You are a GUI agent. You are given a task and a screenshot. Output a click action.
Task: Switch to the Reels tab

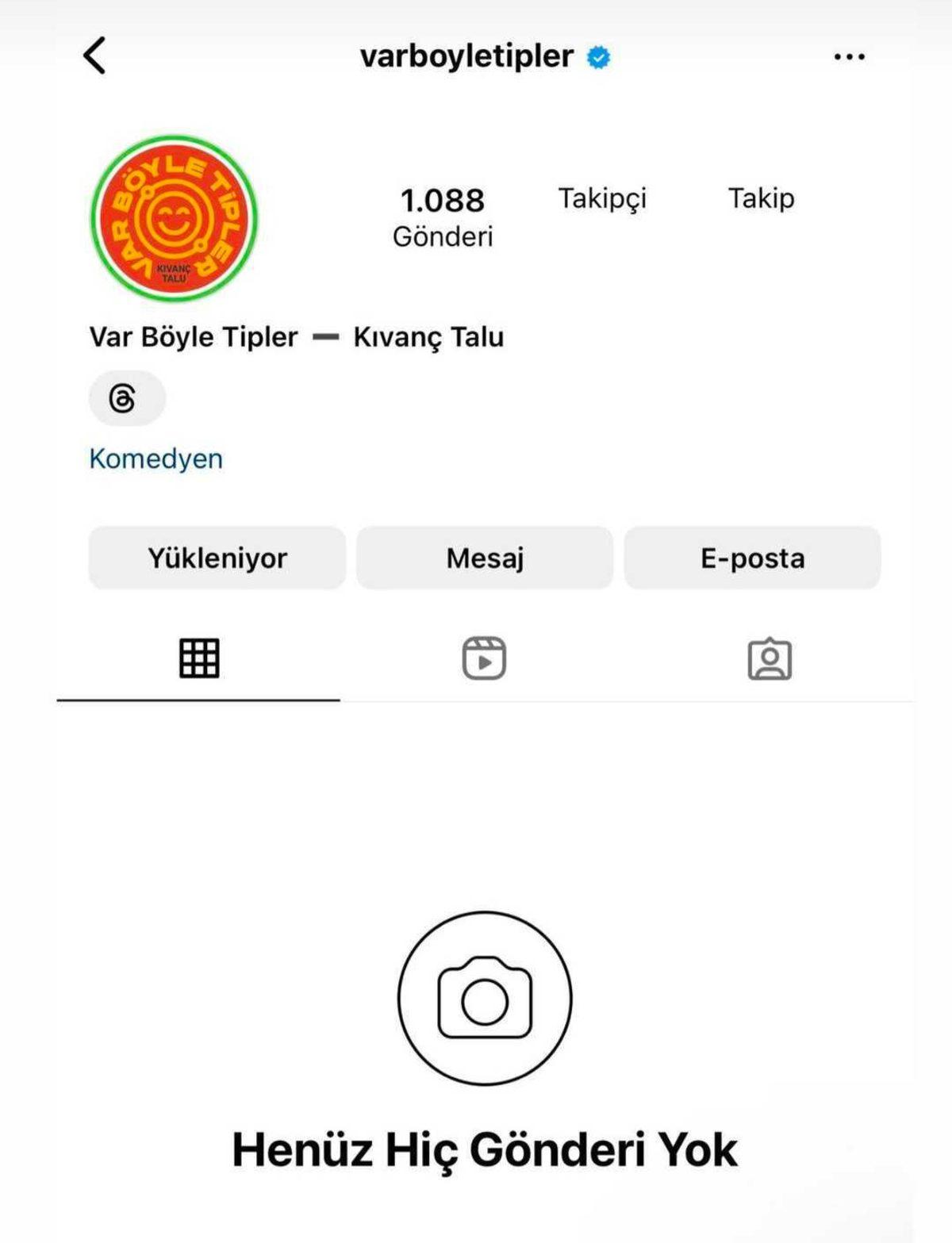pyautogui.click(x=484, y=658)
